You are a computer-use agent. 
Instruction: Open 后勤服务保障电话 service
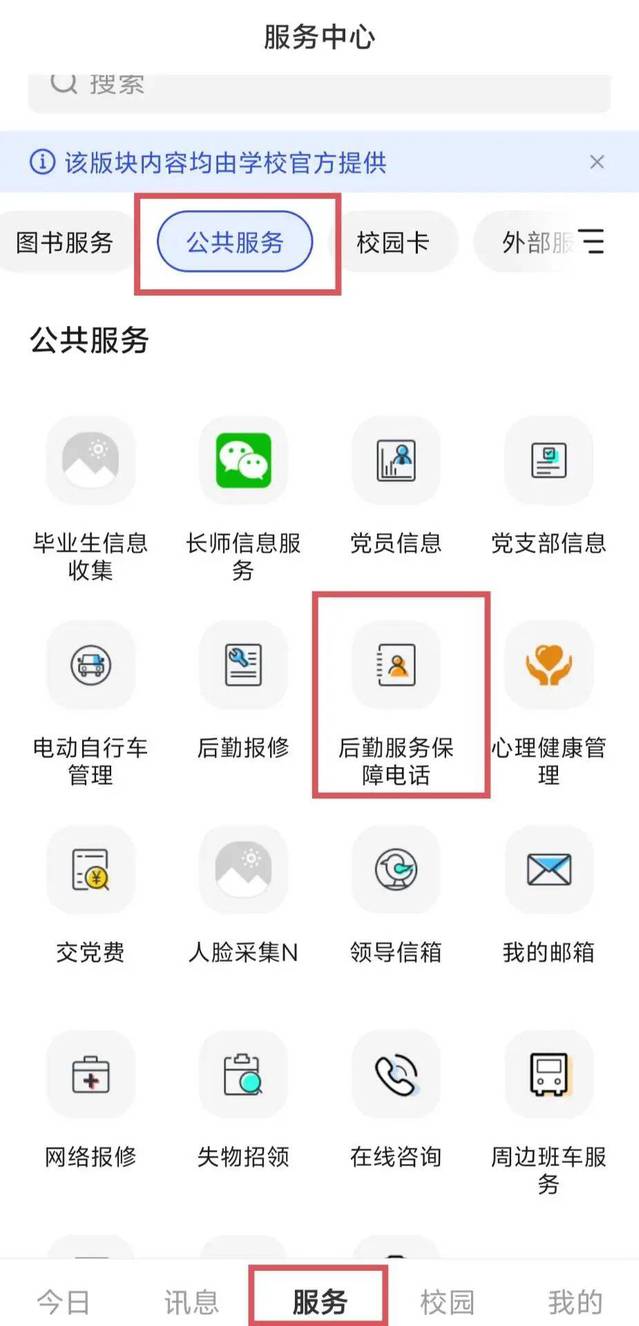coord(396,665)
